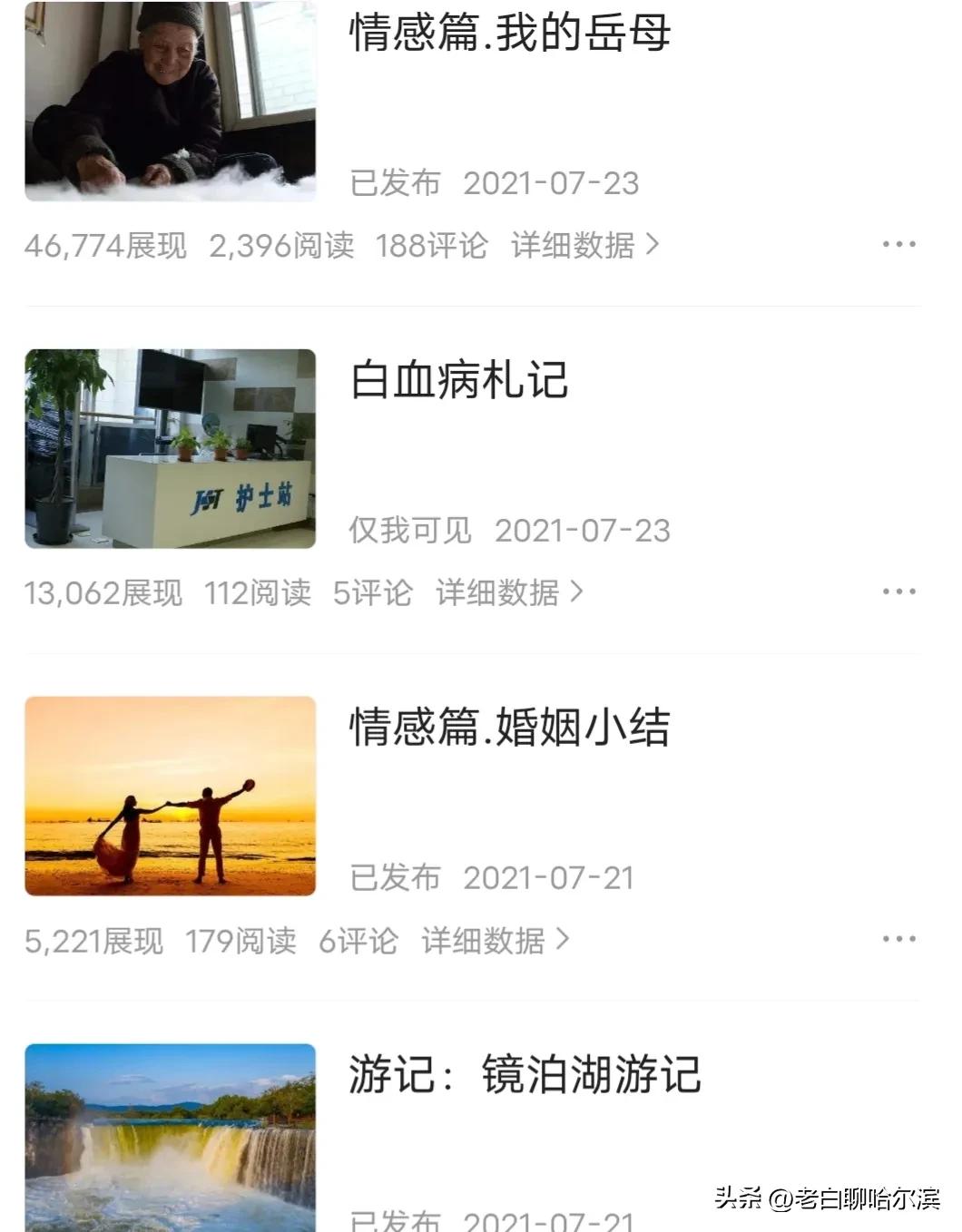Click the 已发布 status of 情感篇.我的岳母

(394, 181)
